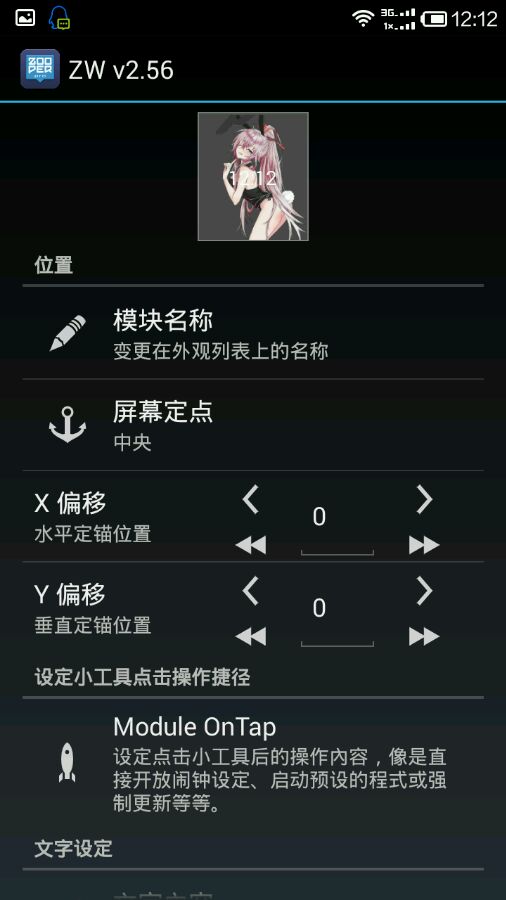Screen dimensions: 506x900
Task: Fast-increase the Y 偏移 value
Action: click(x=424, y=637)
